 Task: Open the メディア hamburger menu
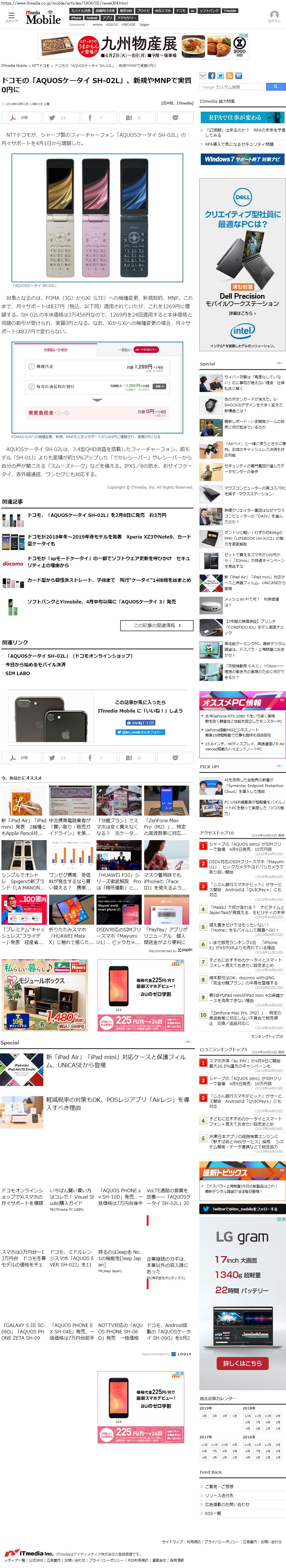coord(11,16)
